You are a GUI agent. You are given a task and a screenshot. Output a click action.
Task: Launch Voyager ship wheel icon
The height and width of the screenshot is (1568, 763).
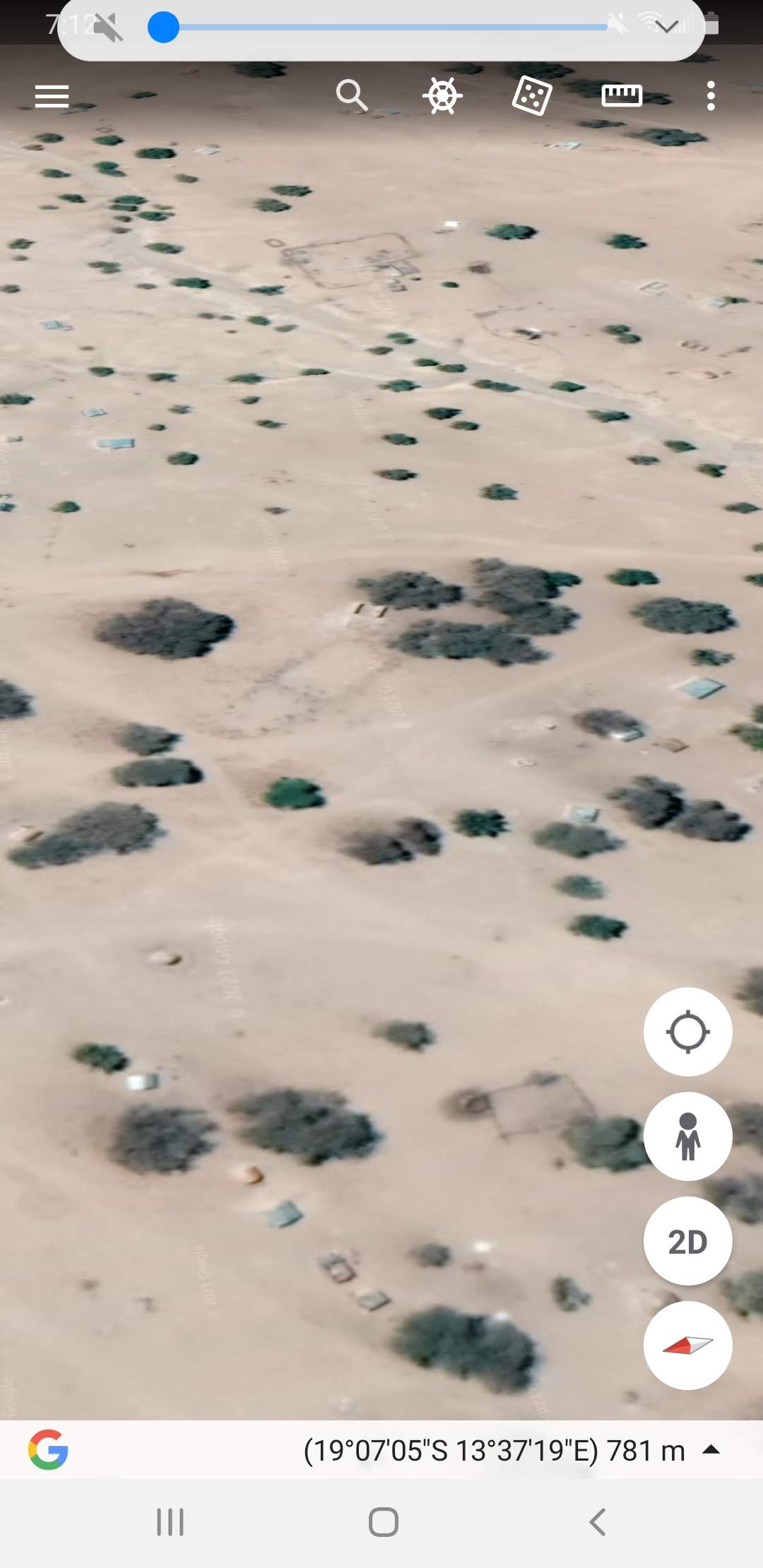442,96
